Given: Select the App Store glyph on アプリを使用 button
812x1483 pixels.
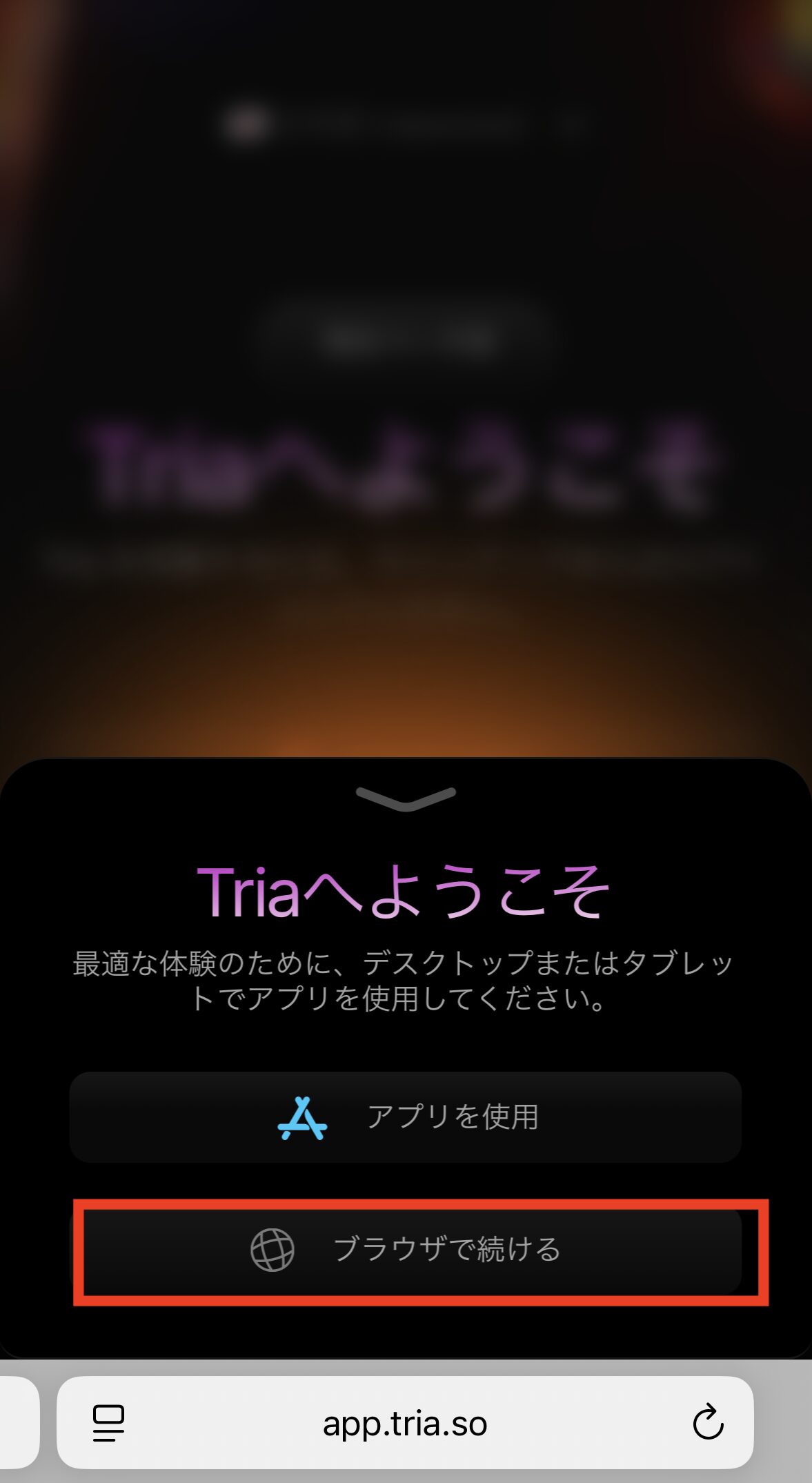Looking at the screenshot, I should (302, 1118).
